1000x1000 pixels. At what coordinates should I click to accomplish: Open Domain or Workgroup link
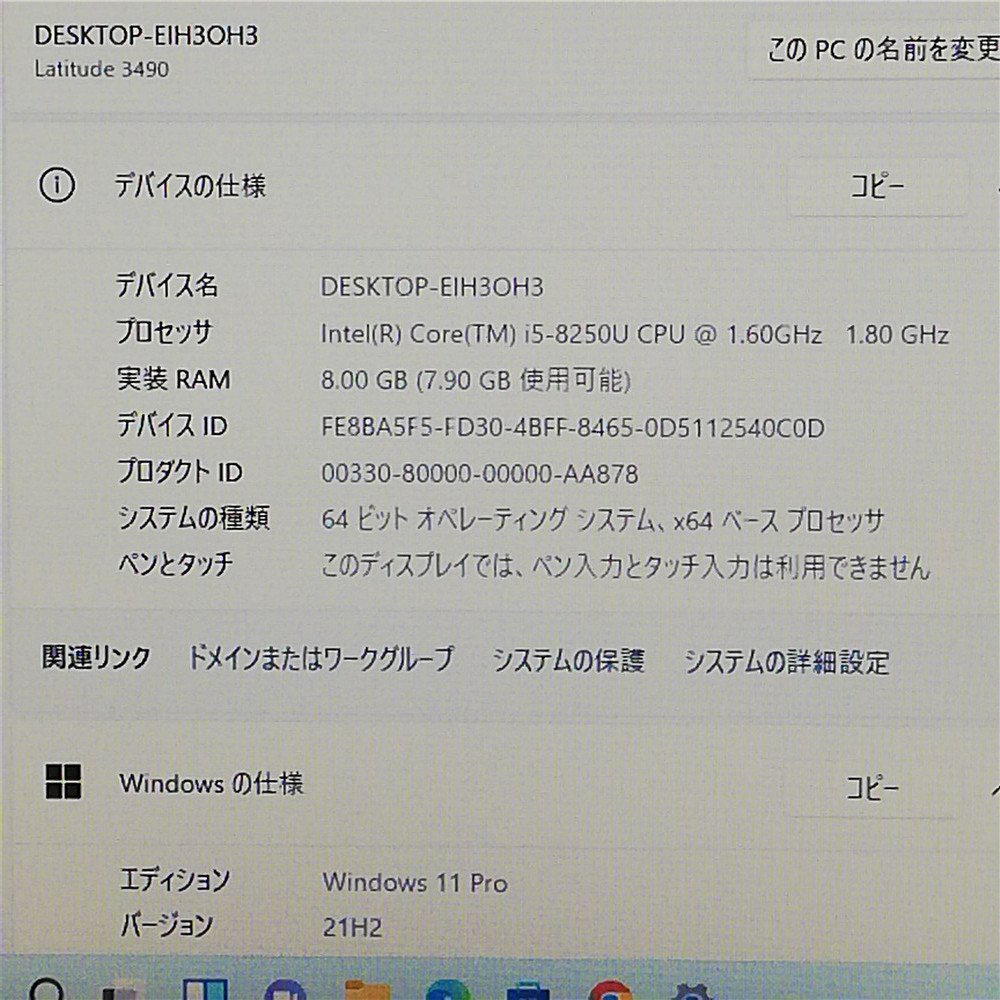tap(320, 658)
